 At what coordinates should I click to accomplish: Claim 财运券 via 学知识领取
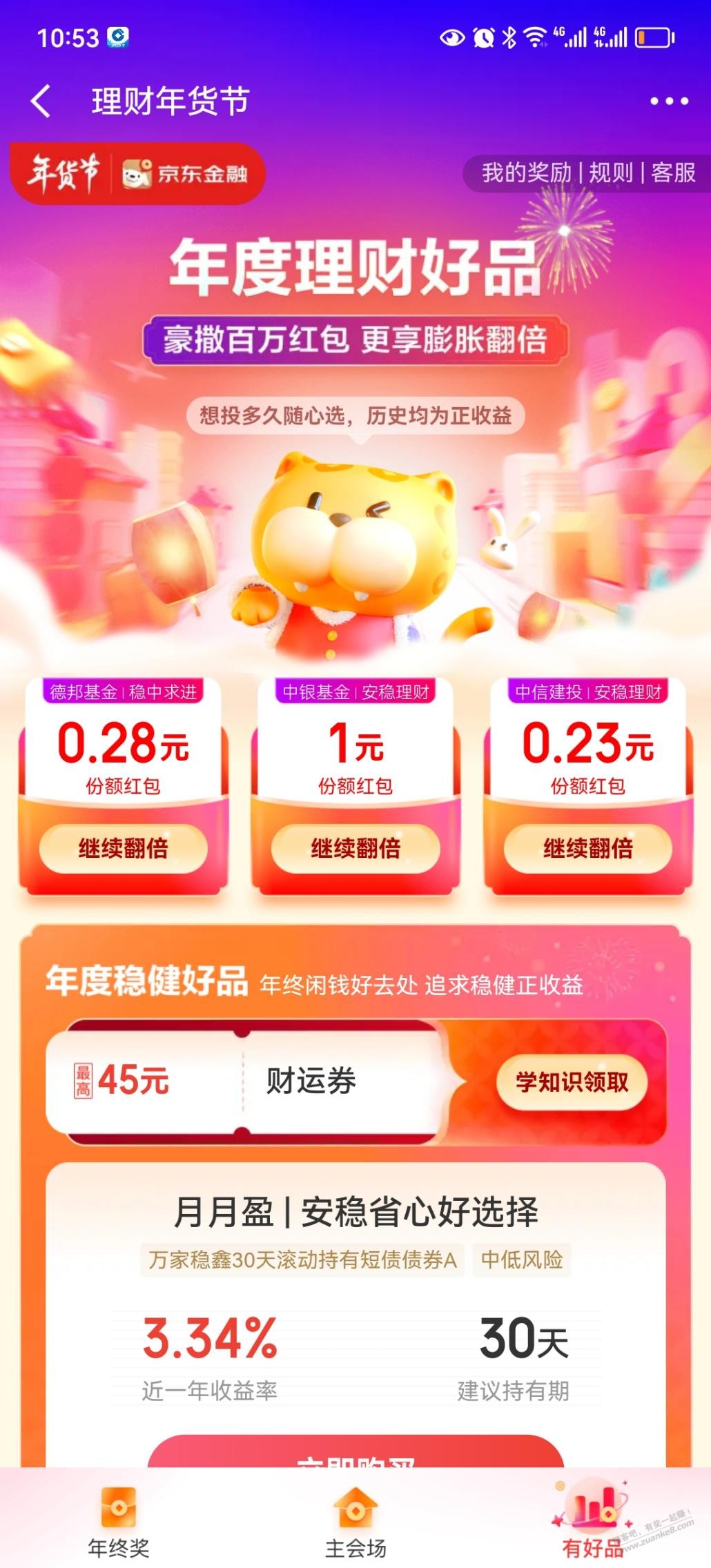tap(572, 1081)
